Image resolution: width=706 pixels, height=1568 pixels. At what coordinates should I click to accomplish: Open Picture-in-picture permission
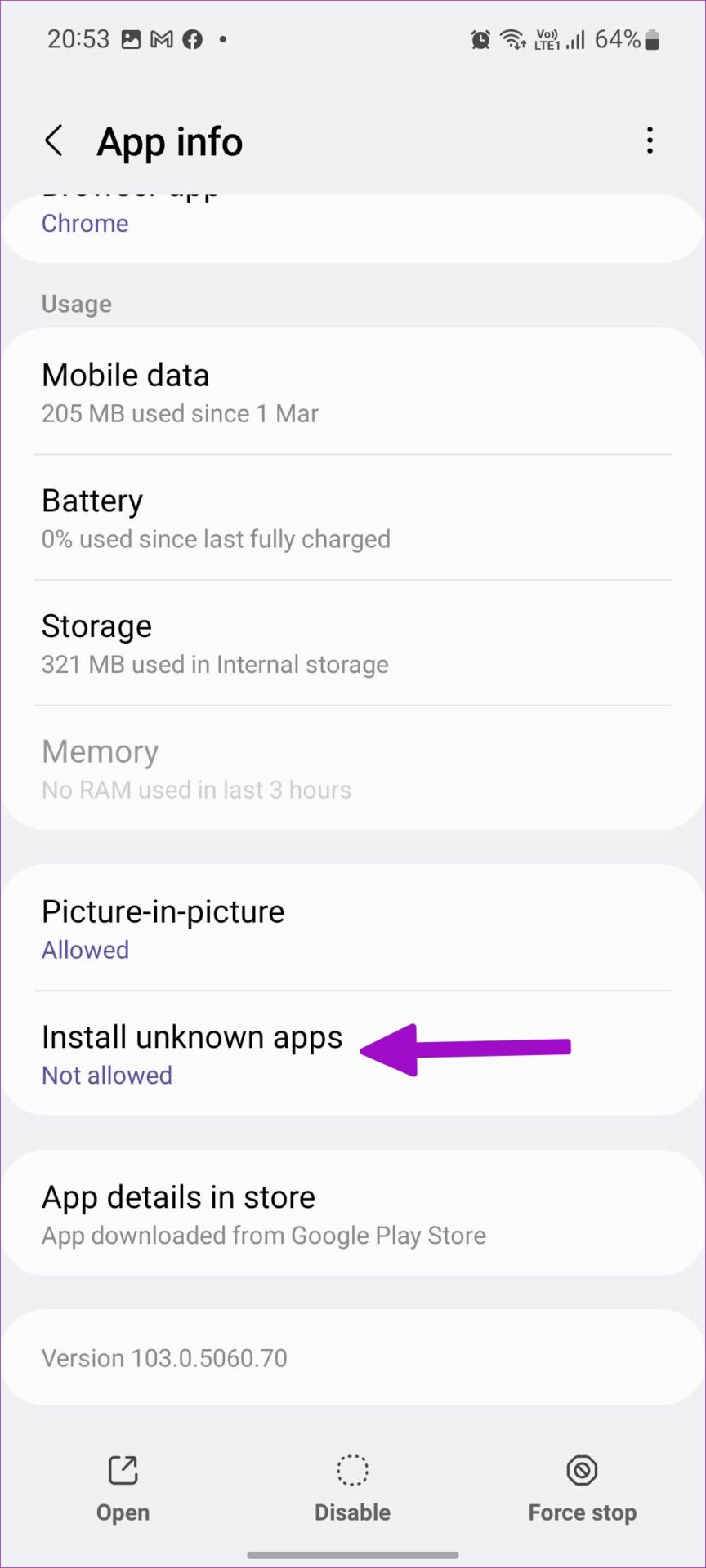pos(351,929)
